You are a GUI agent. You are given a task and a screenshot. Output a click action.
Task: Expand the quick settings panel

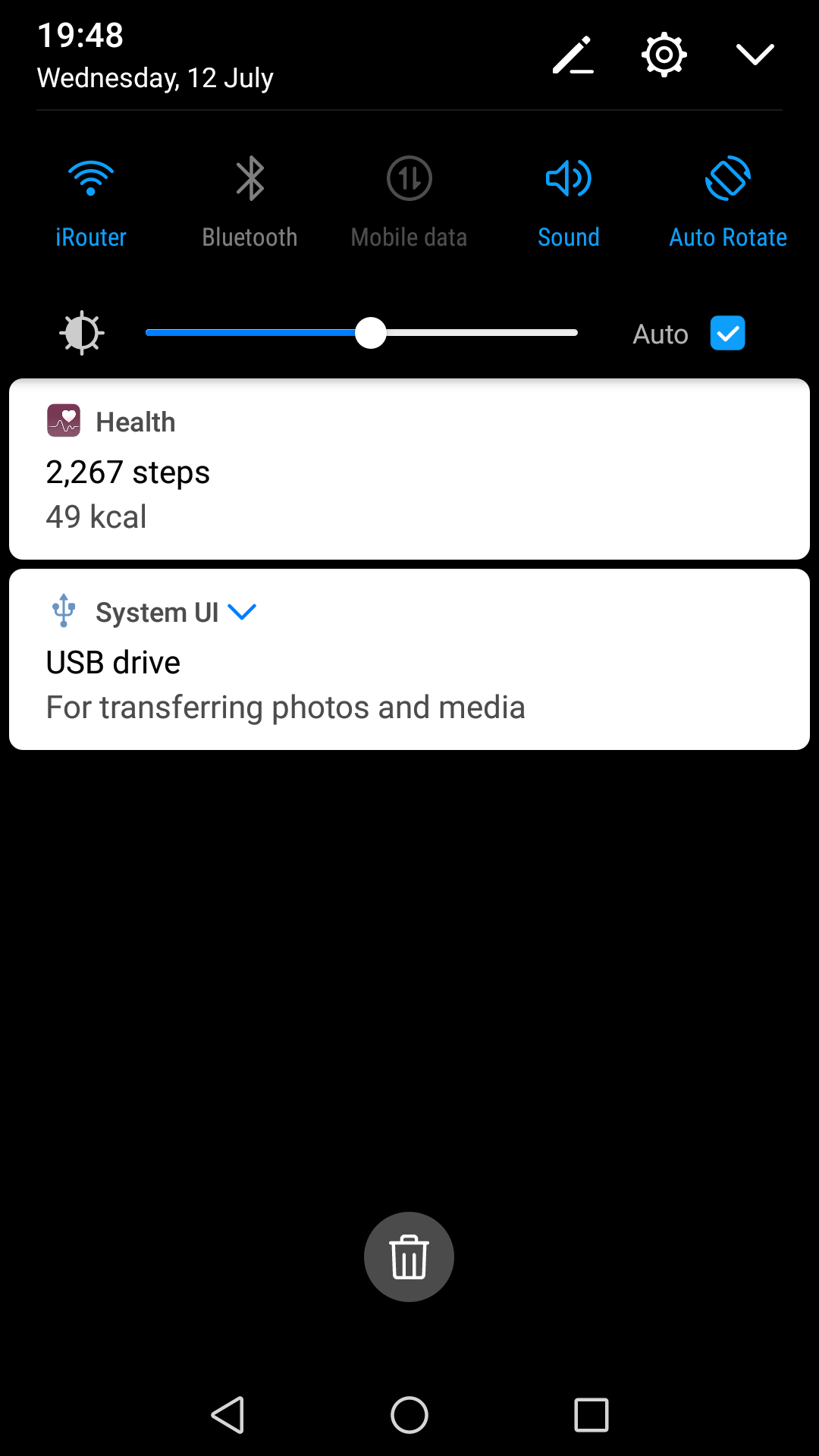[755, 55]
